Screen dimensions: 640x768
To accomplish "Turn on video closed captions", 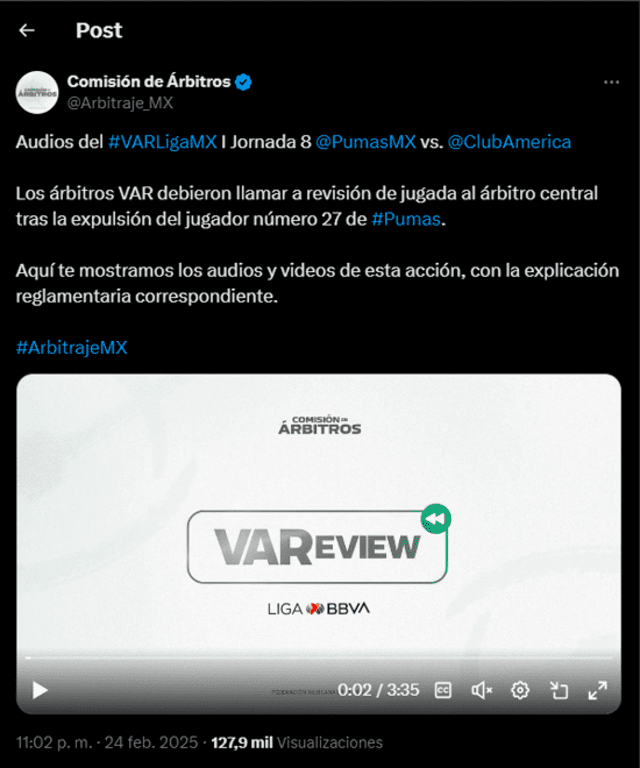I will (443, 690).
